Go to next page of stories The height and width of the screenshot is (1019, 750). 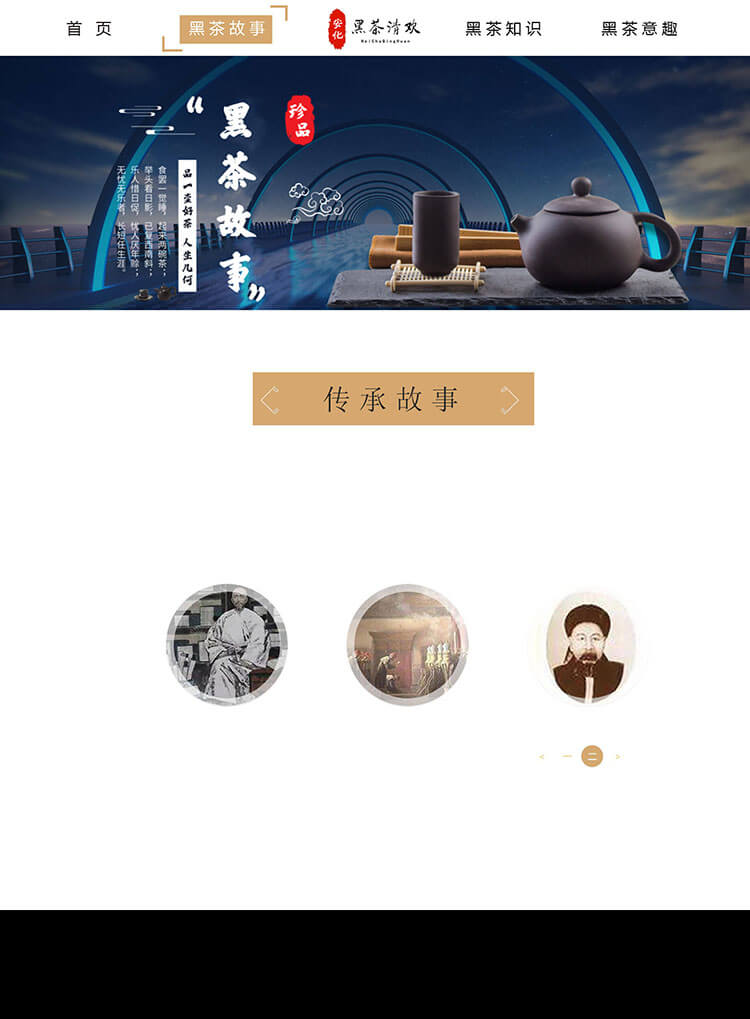(618, 757)
